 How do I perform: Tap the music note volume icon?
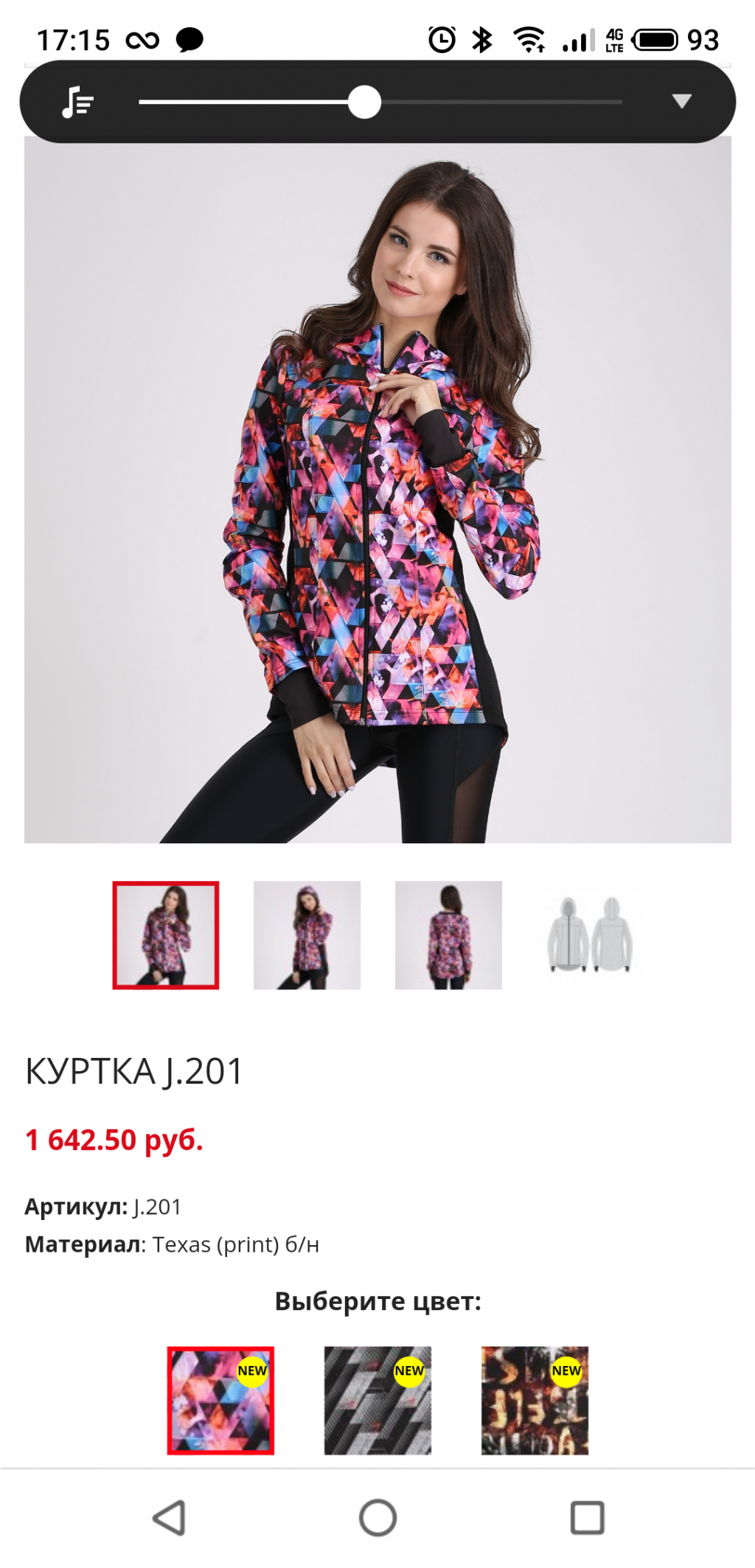(x=77, y=102)
